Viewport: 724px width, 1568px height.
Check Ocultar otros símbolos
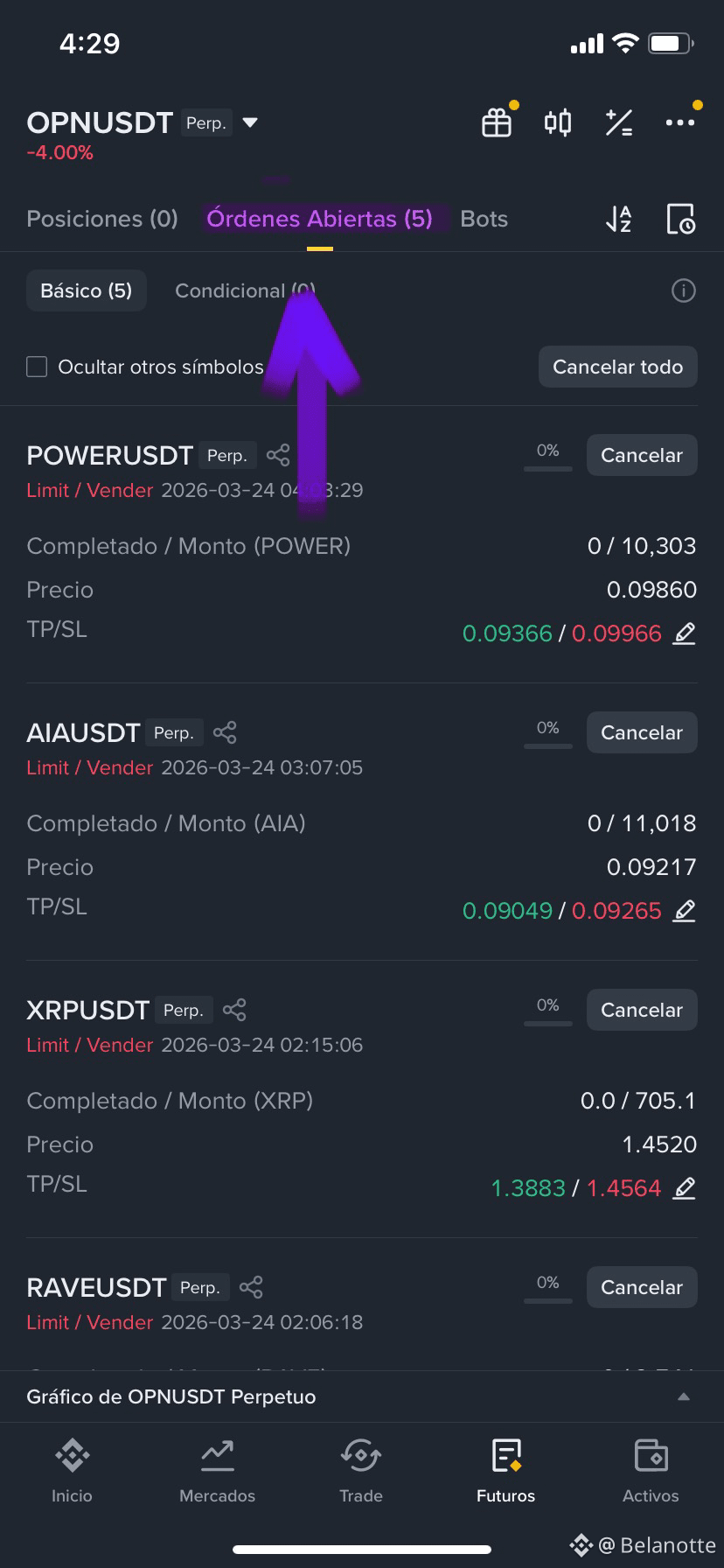click(37, 367)
